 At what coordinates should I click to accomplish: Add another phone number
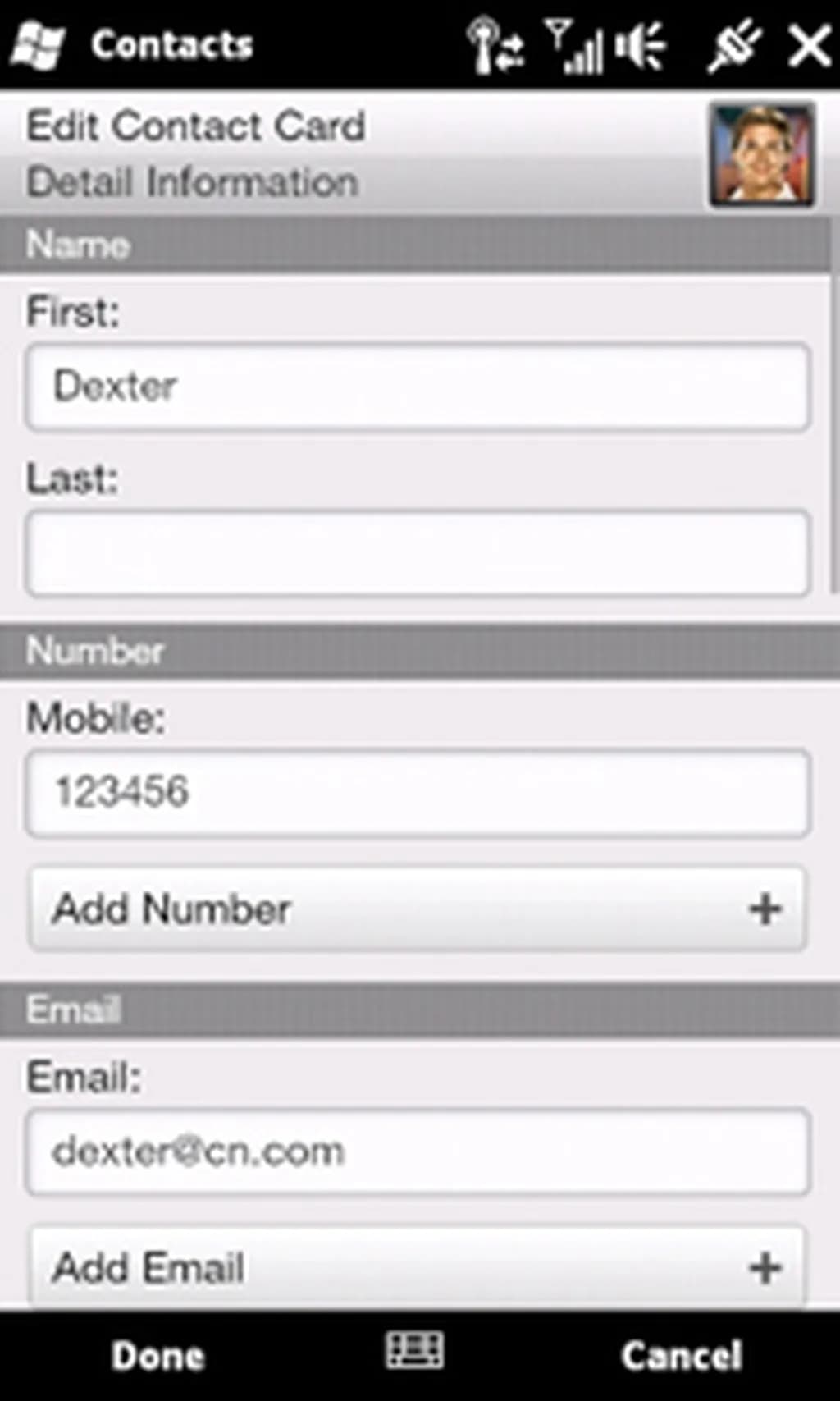[418, 909]
